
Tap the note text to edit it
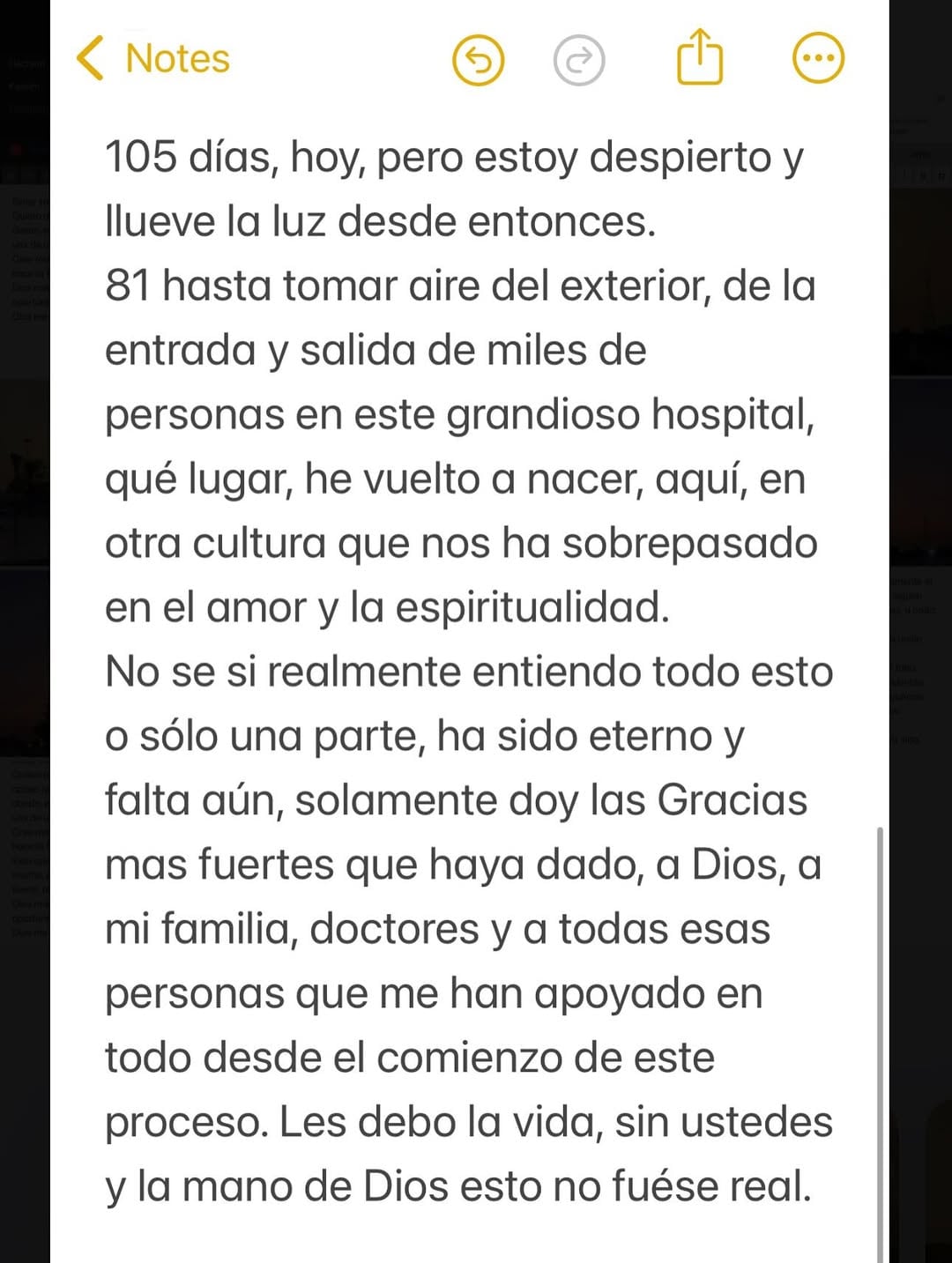click(467, 670)
